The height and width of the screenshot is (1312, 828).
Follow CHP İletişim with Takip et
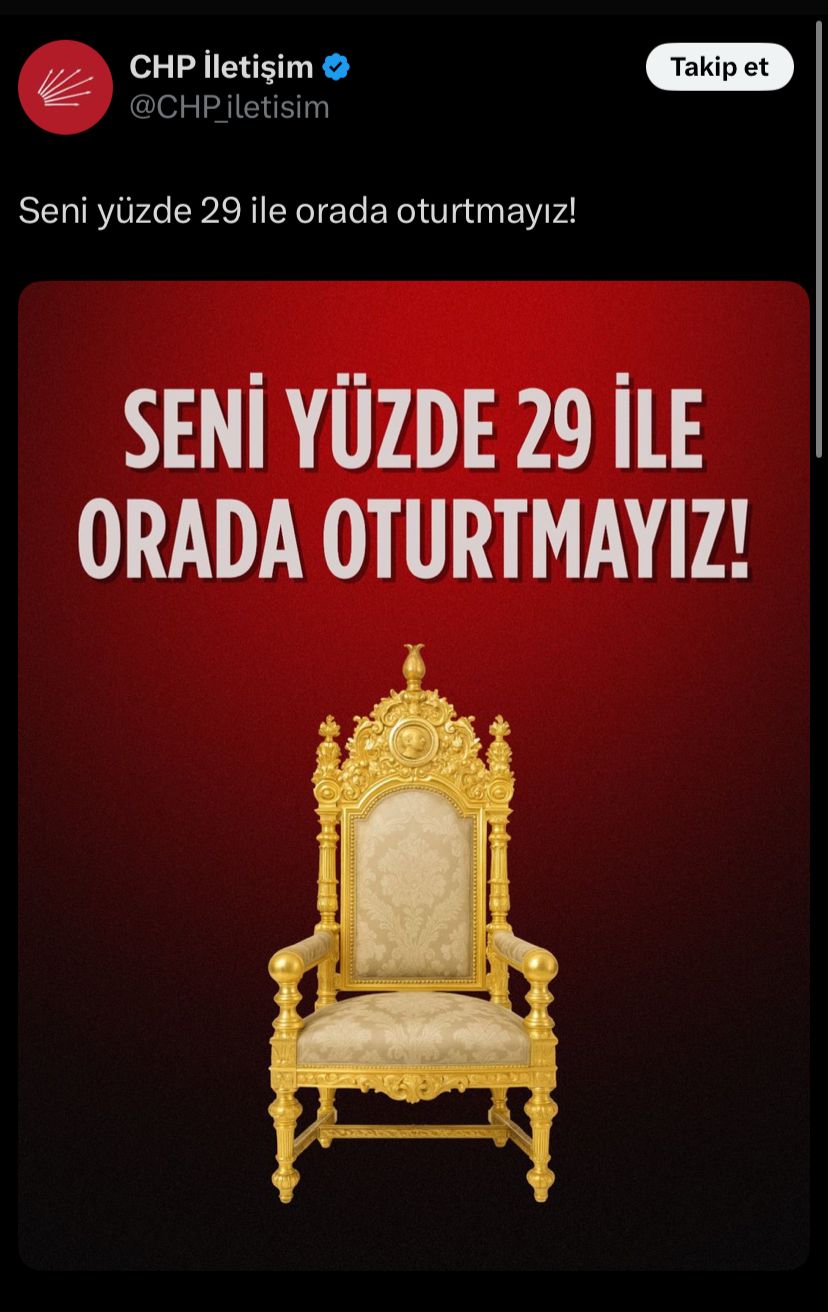click(x=719, y=67)
